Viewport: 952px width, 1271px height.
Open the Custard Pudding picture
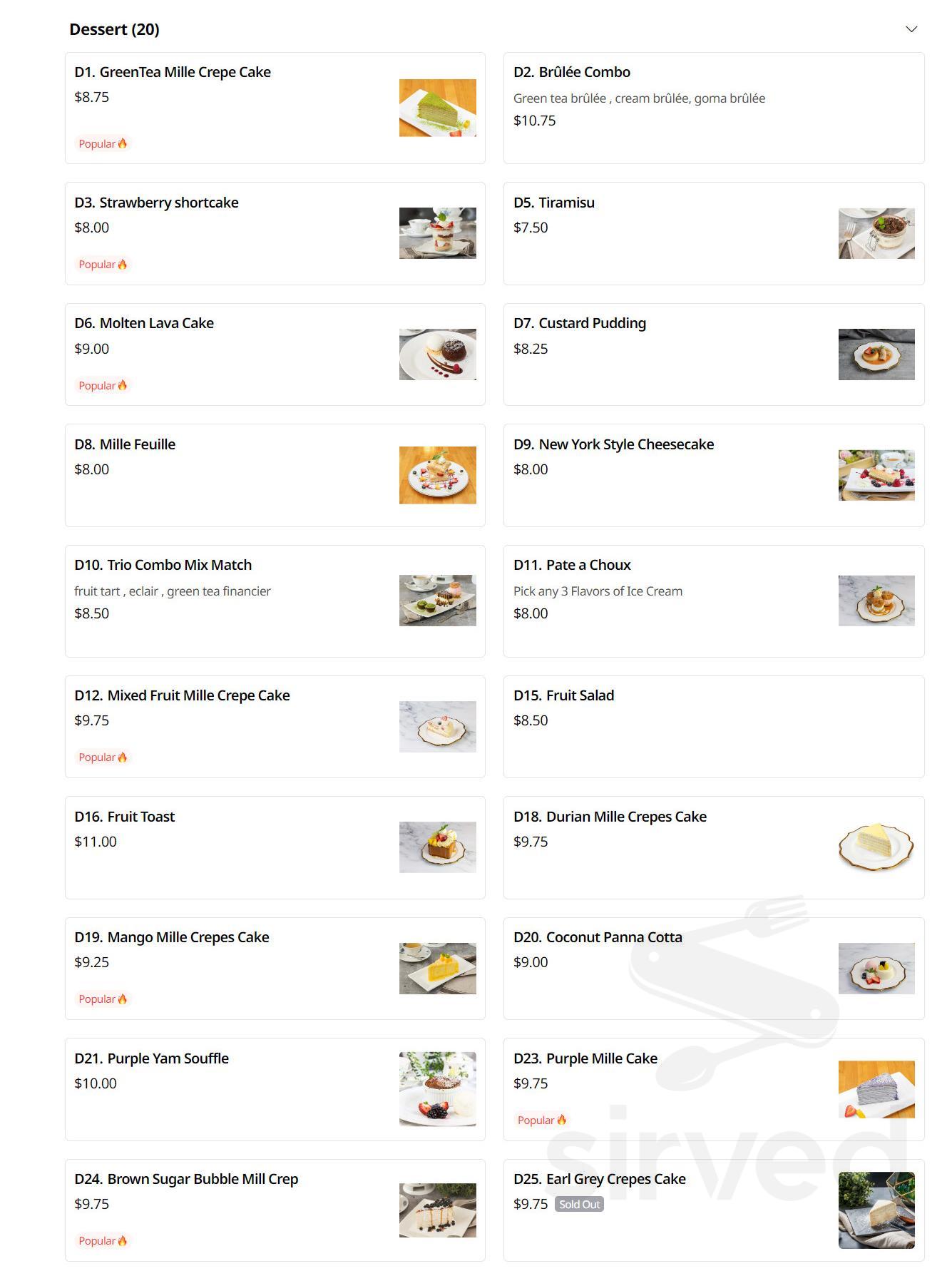876,353
